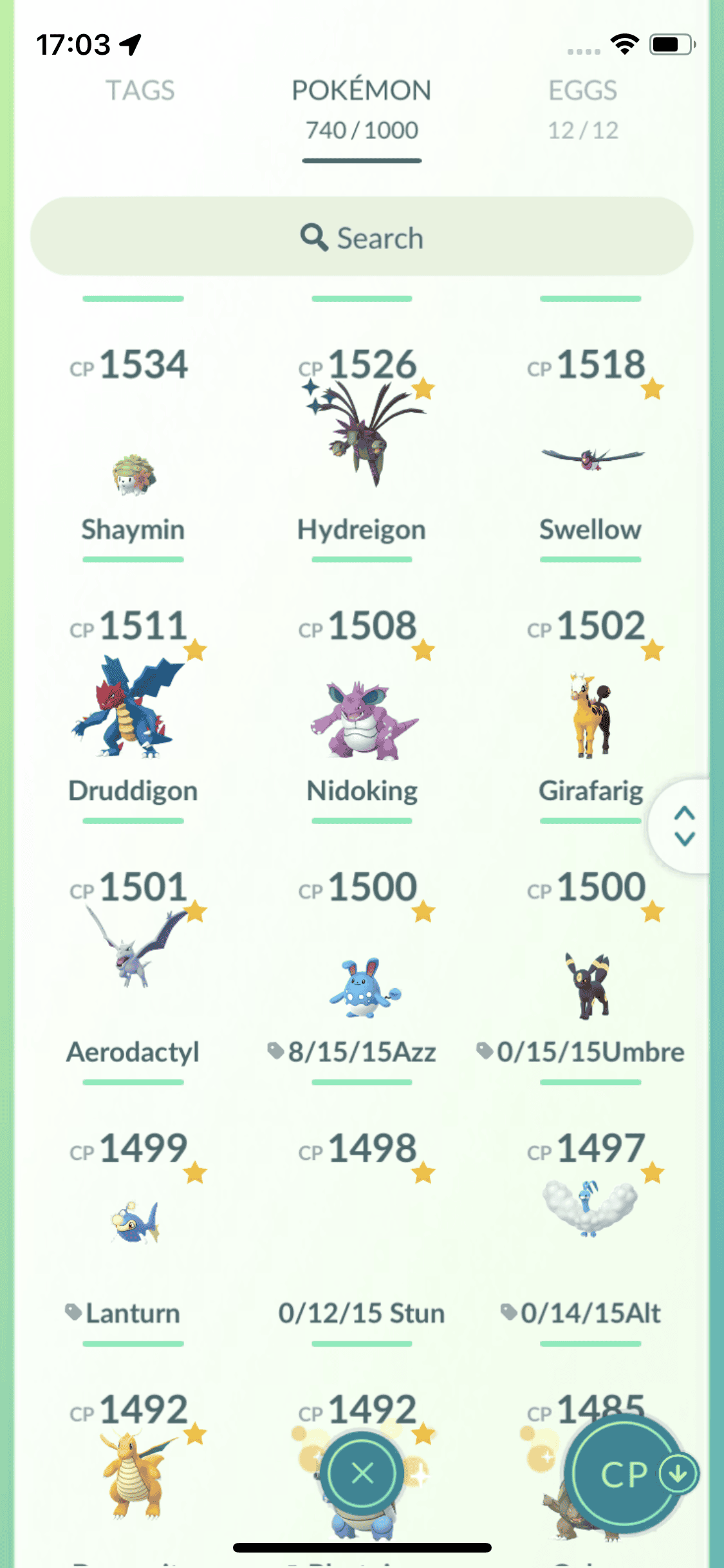The height and width of the screenshot is (1568, 724).
Task: Switch to the Tags tab
Action: tap(140, 91)
